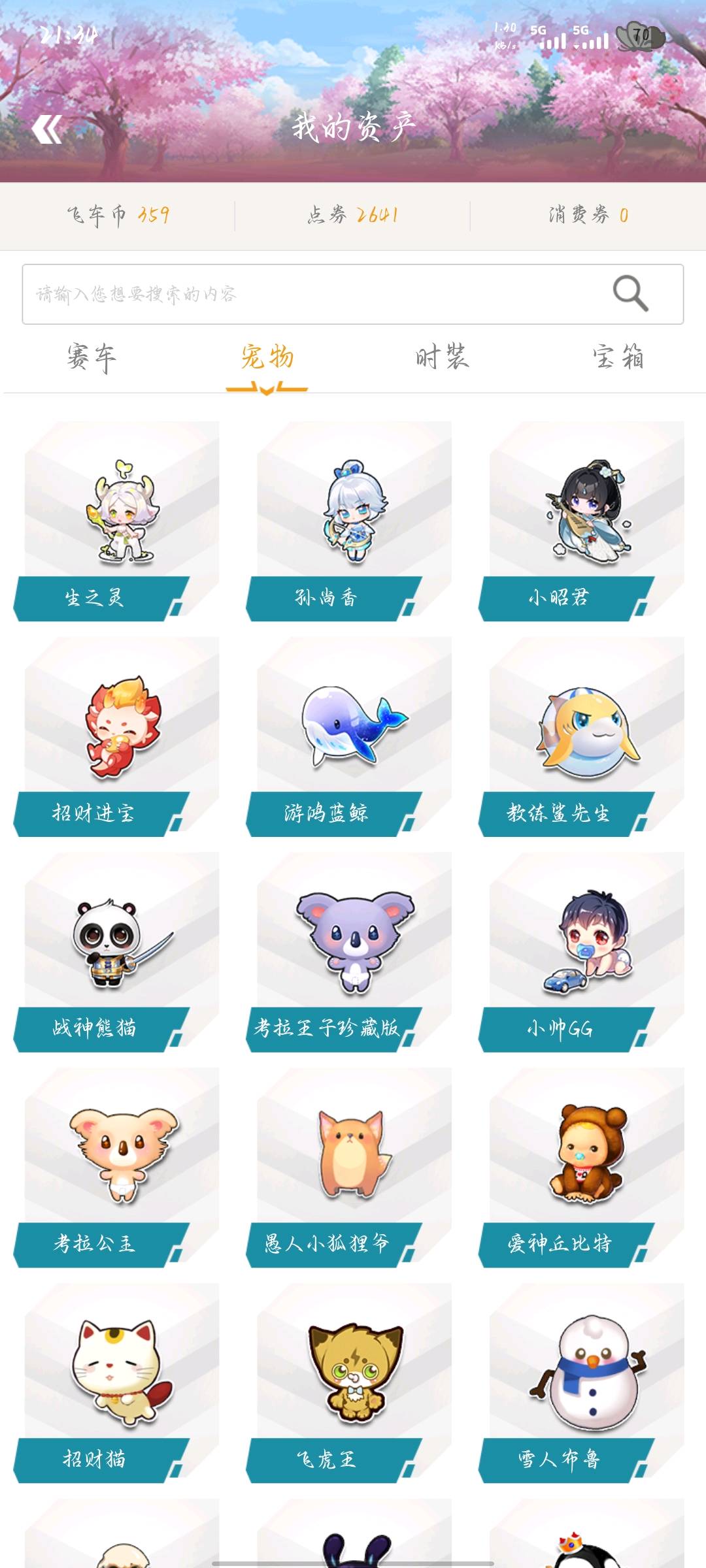
Task: Select the 招财进宝 pet
Action: 116,737
